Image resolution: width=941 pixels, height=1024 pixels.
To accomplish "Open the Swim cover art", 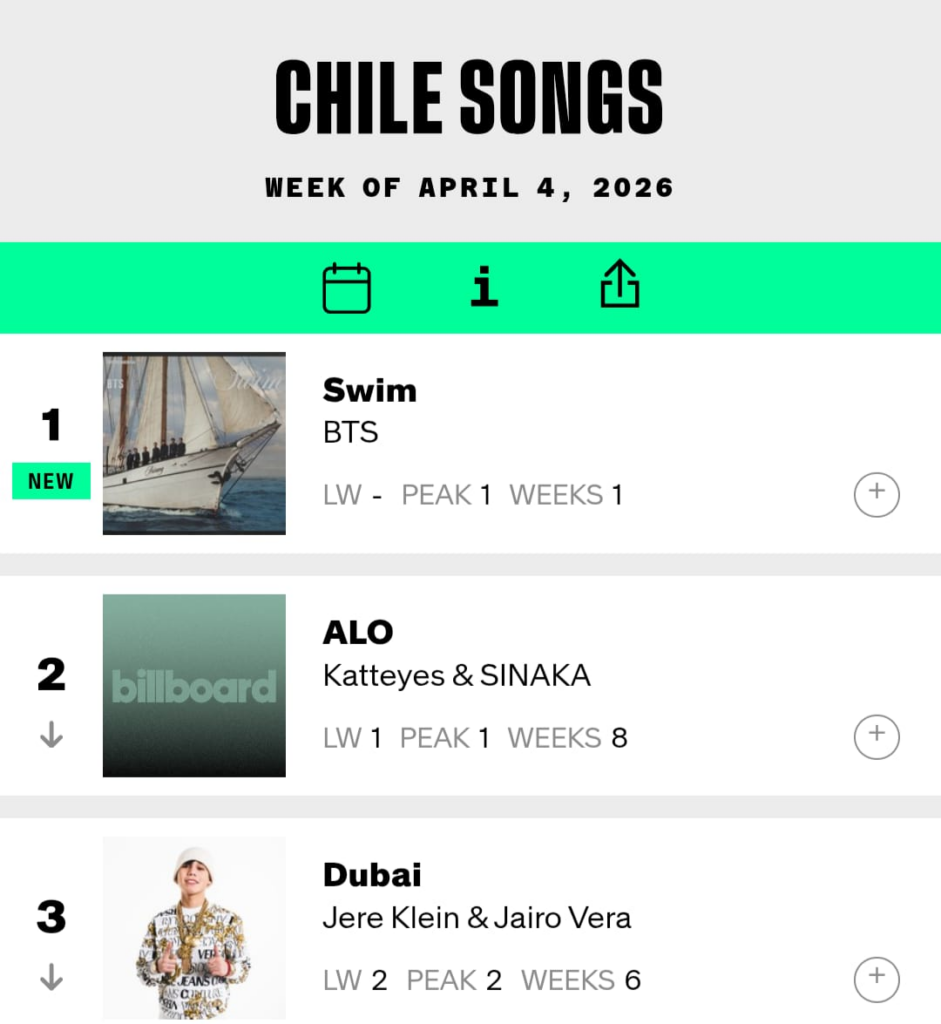I will (194, 444).
